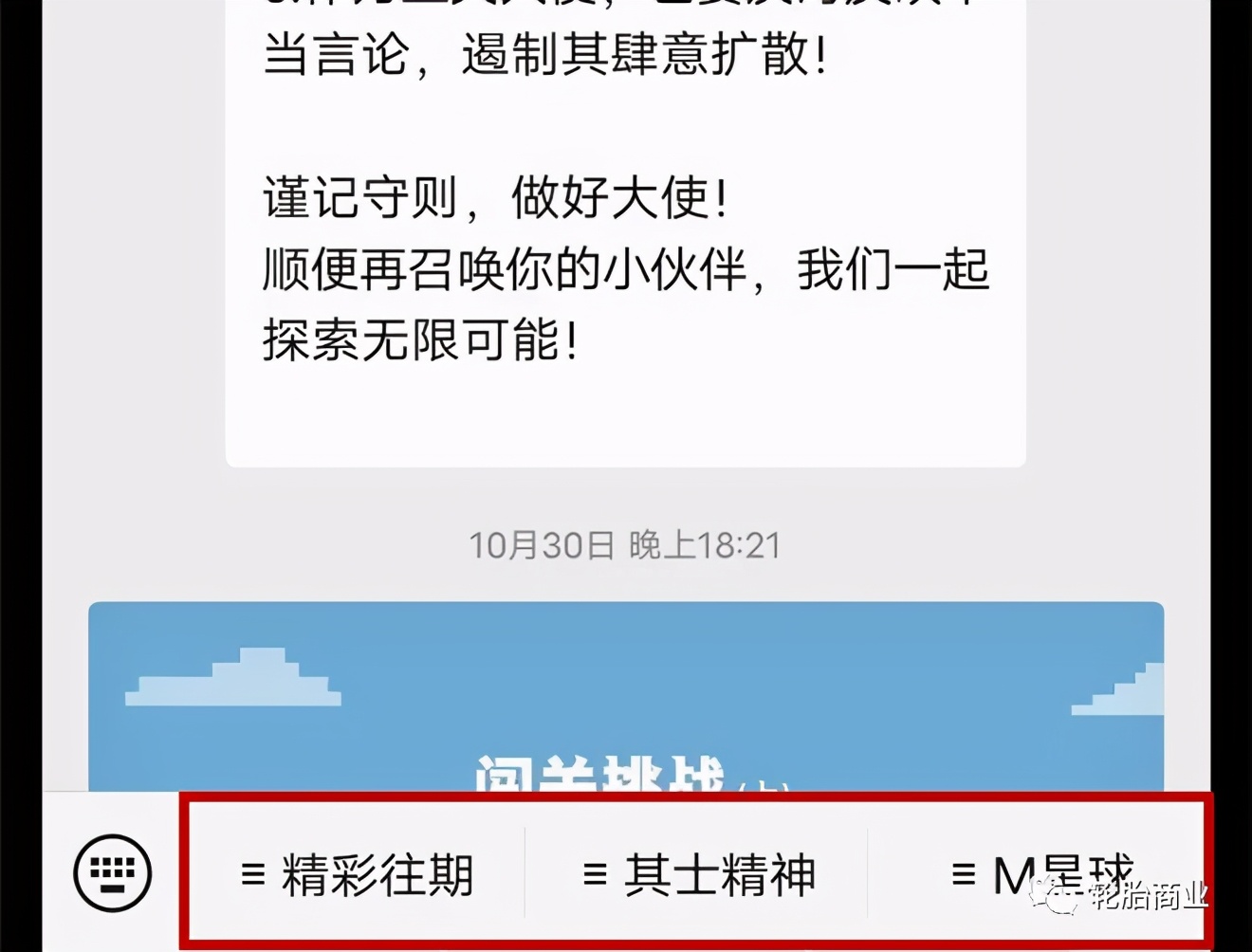Open the 精彩往期 menu
The image size is (1252, 952).
(358, 874)
